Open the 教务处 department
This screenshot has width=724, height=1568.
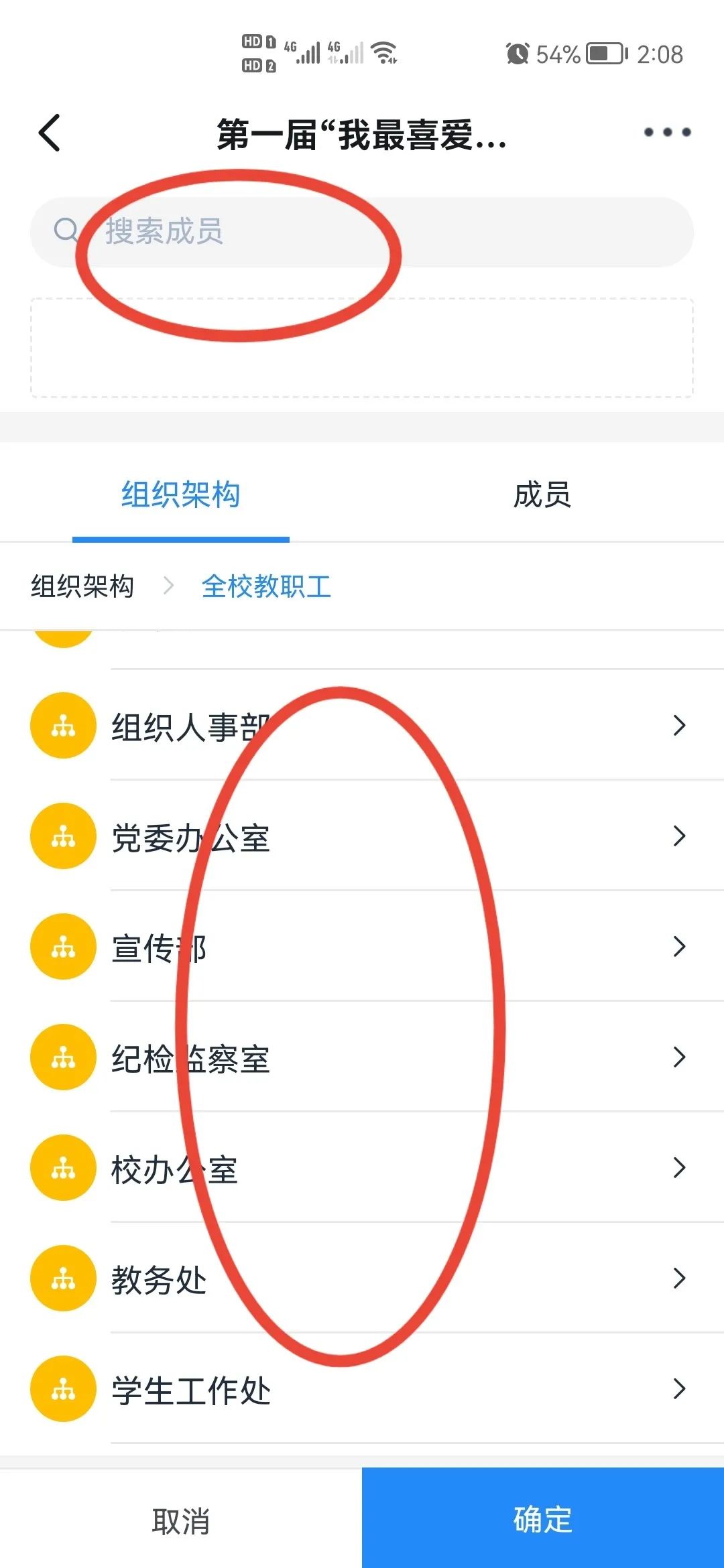(362, 1279)
